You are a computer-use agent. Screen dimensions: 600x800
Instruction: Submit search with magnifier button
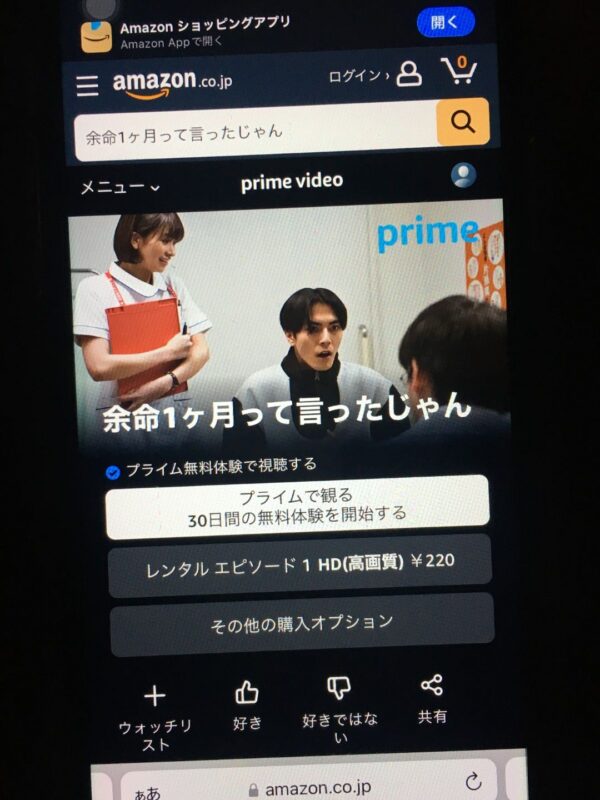pos(462,123)
